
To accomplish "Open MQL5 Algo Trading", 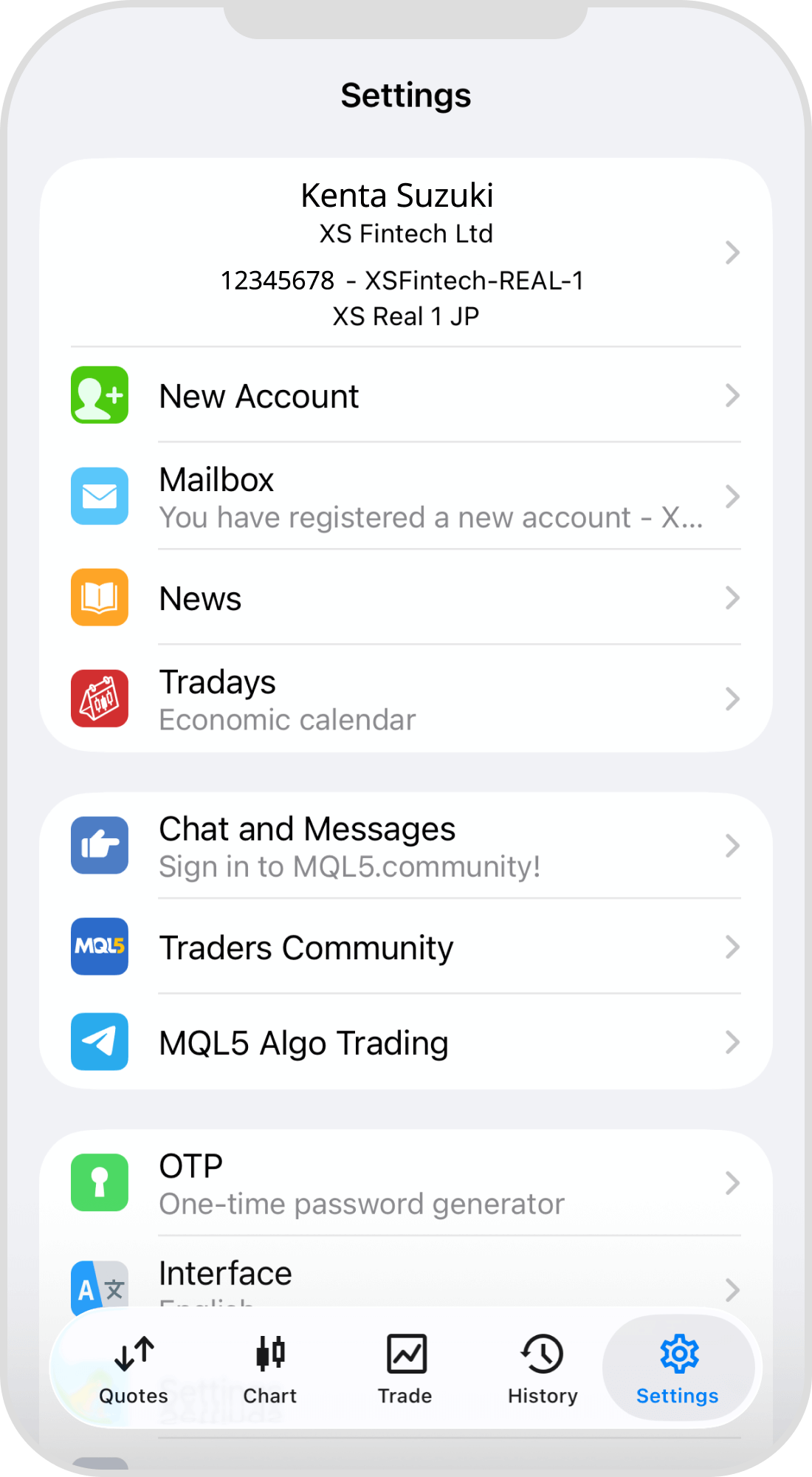I will (x=405, y=1042).
